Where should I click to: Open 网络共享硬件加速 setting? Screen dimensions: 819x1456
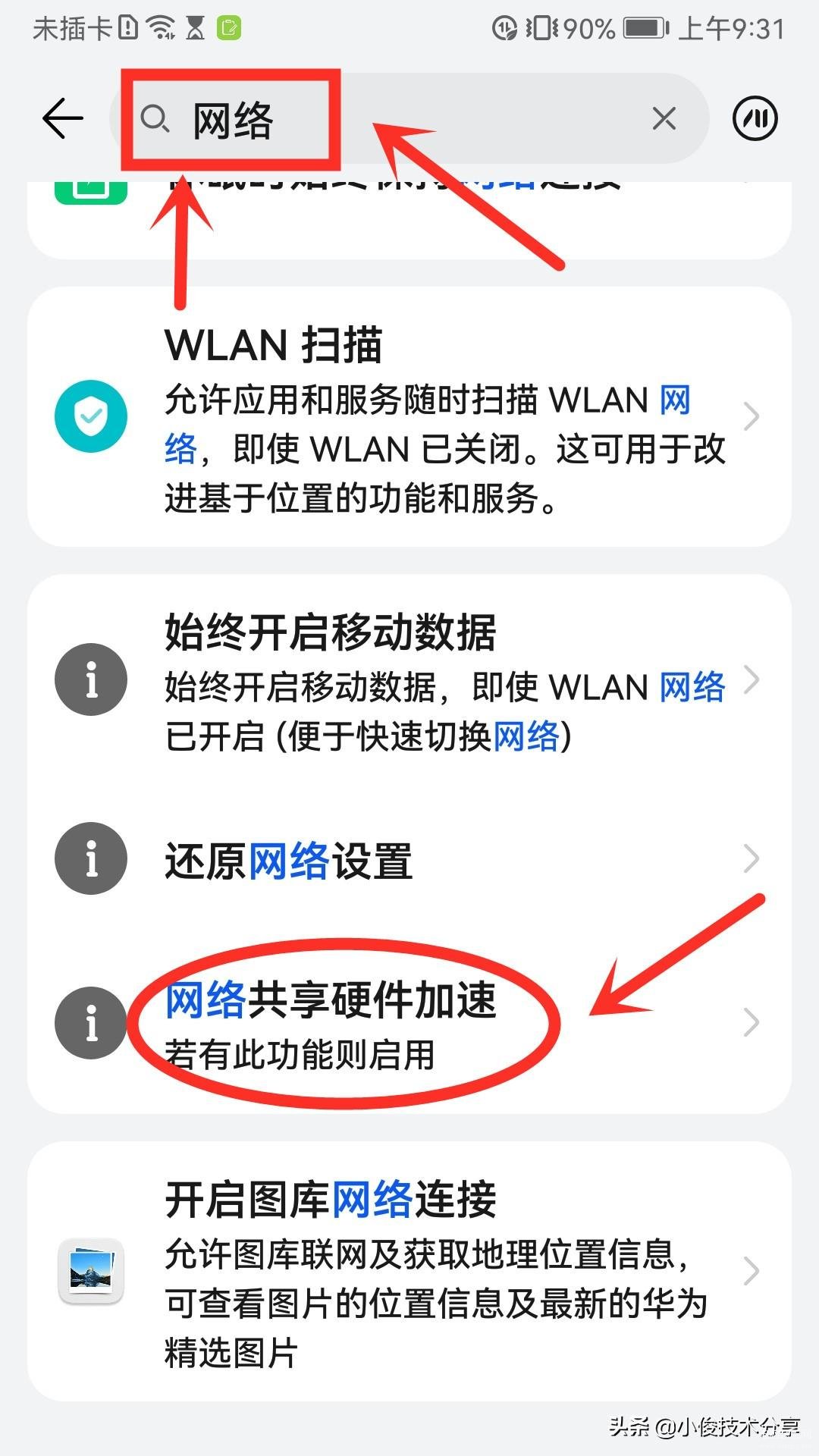tap(409, 1022)
